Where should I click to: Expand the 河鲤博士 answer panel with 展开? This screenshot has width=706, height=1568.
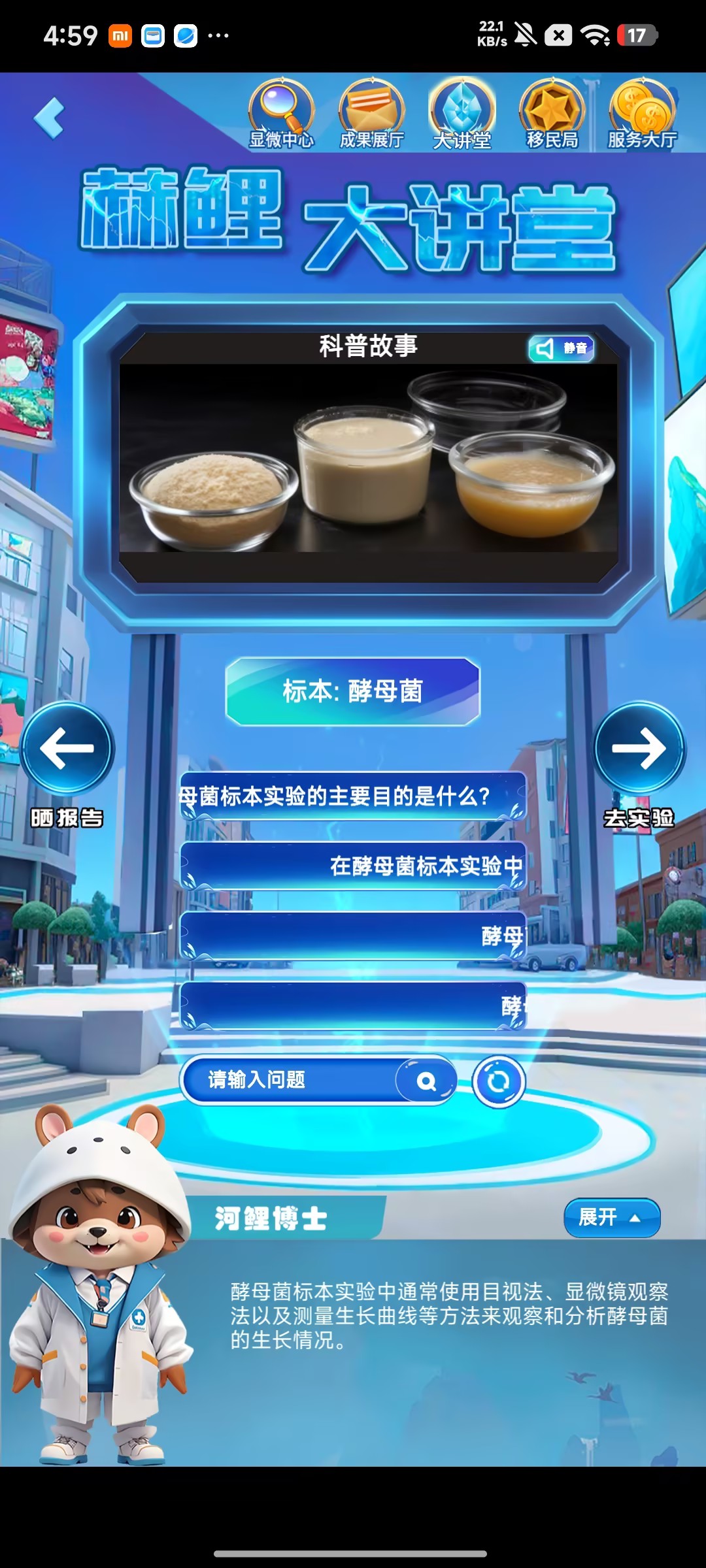tap(611, 1217)
